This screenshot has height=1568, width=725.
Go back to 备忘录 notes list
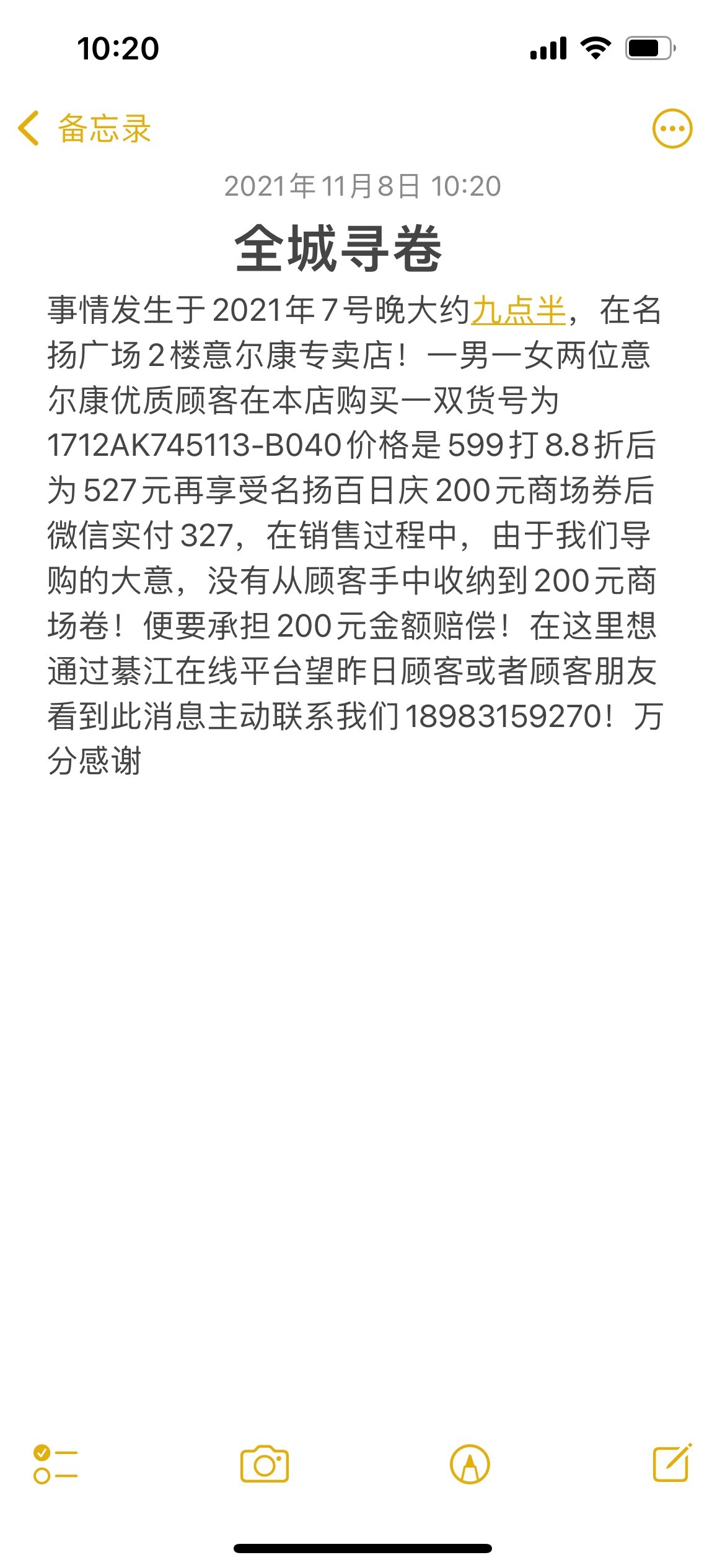pyautogui.click(x=85, y=129)
